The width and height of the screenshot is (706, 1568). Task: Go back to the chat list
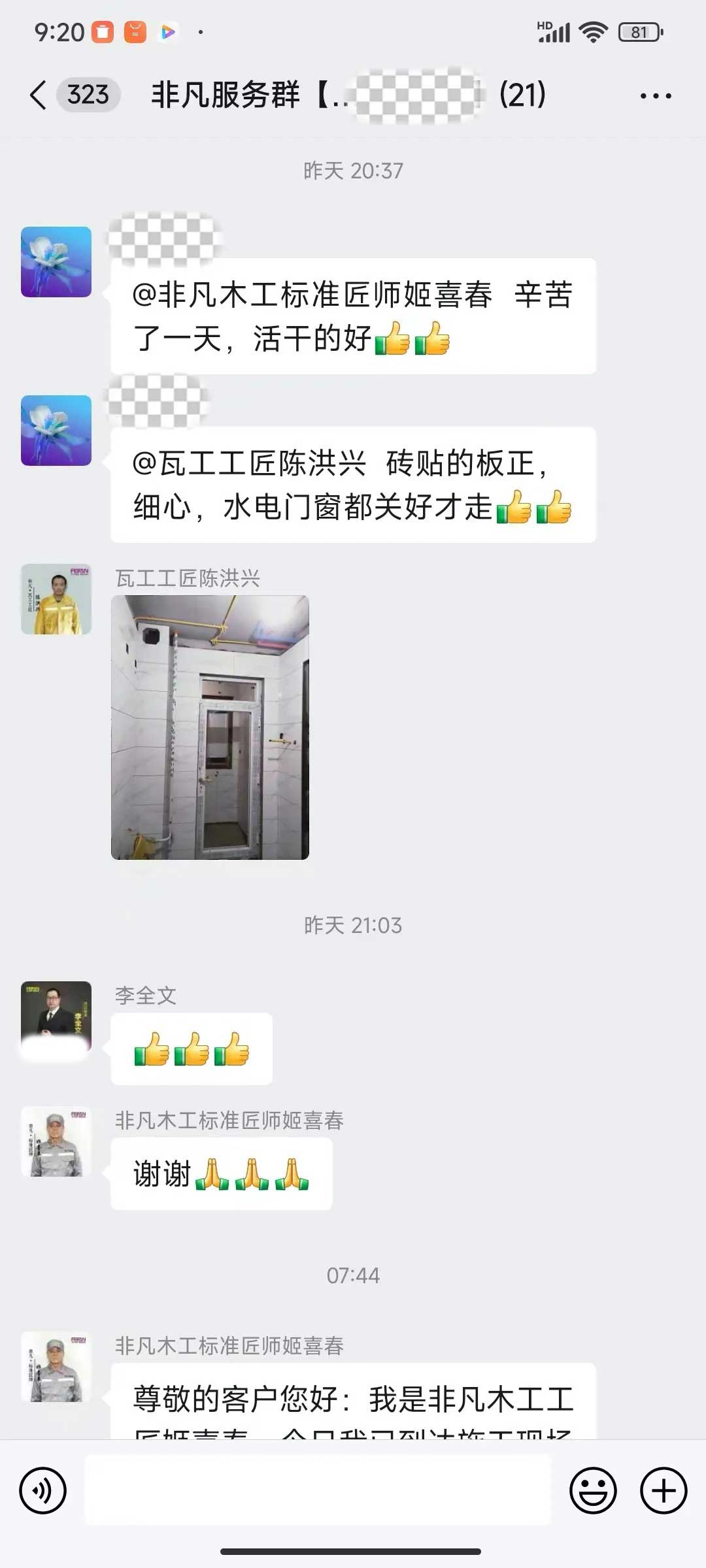coord(39,95)
